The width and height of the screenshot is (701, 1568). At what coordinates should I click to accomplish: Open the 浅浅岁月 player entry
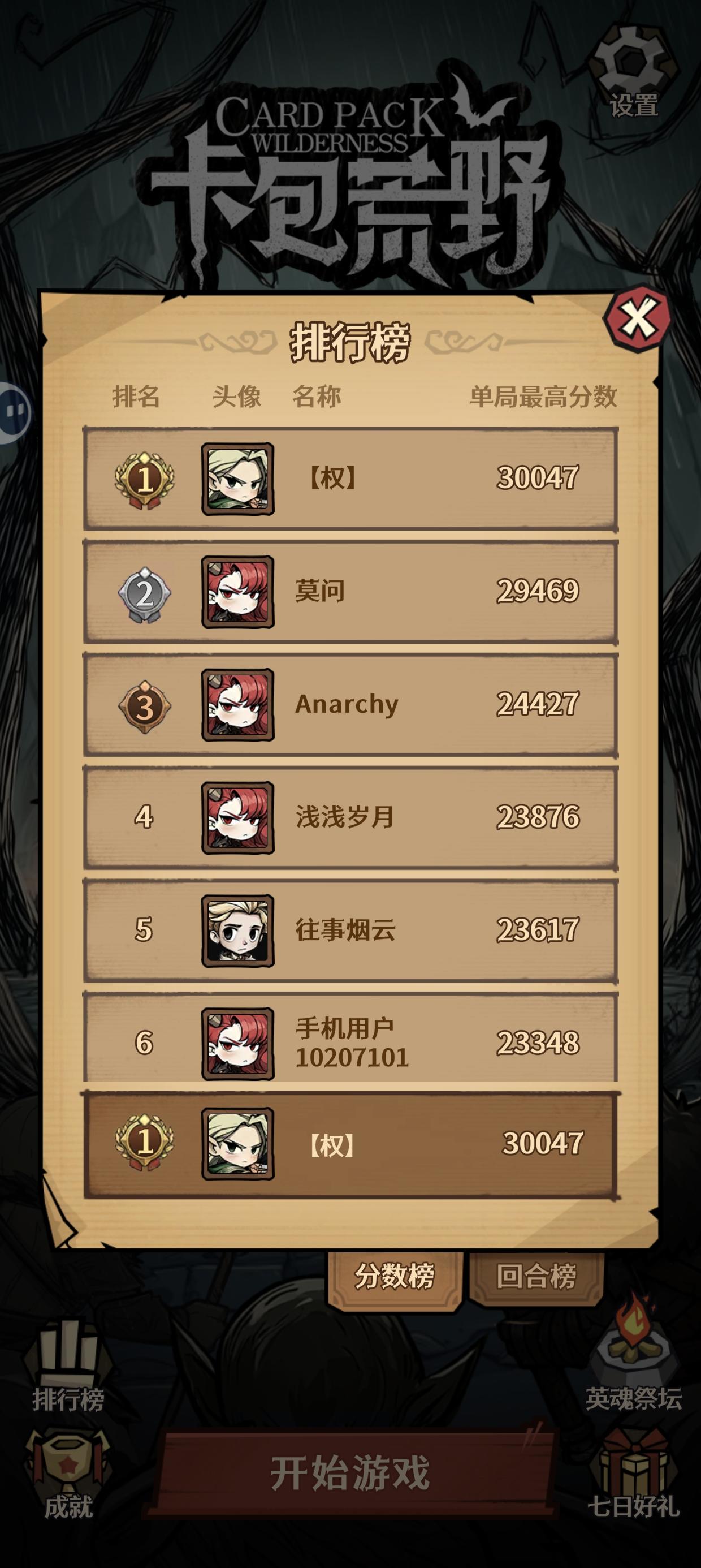point(350,819)
